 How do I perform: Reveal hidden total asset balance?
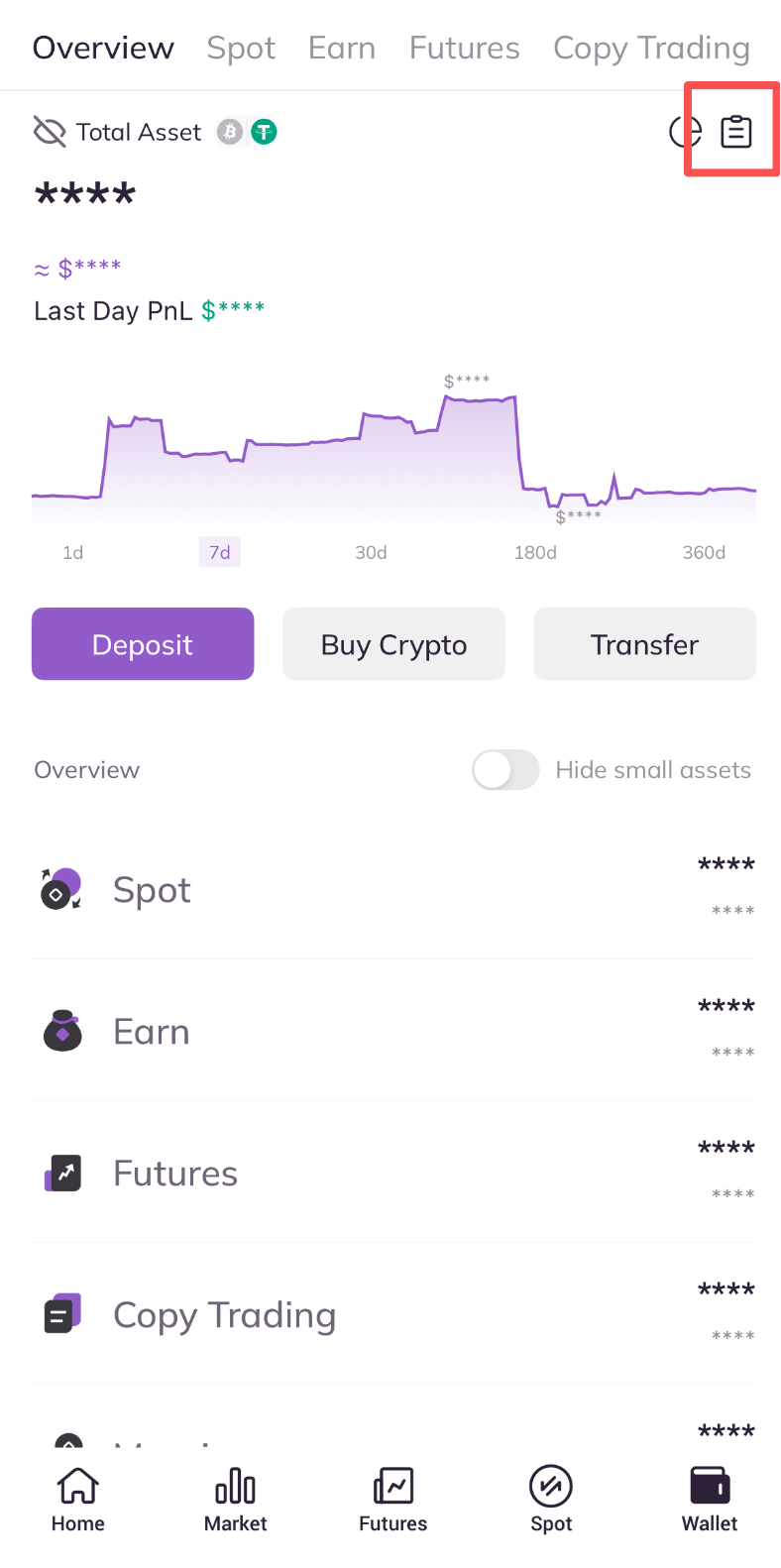pos(50,131)
